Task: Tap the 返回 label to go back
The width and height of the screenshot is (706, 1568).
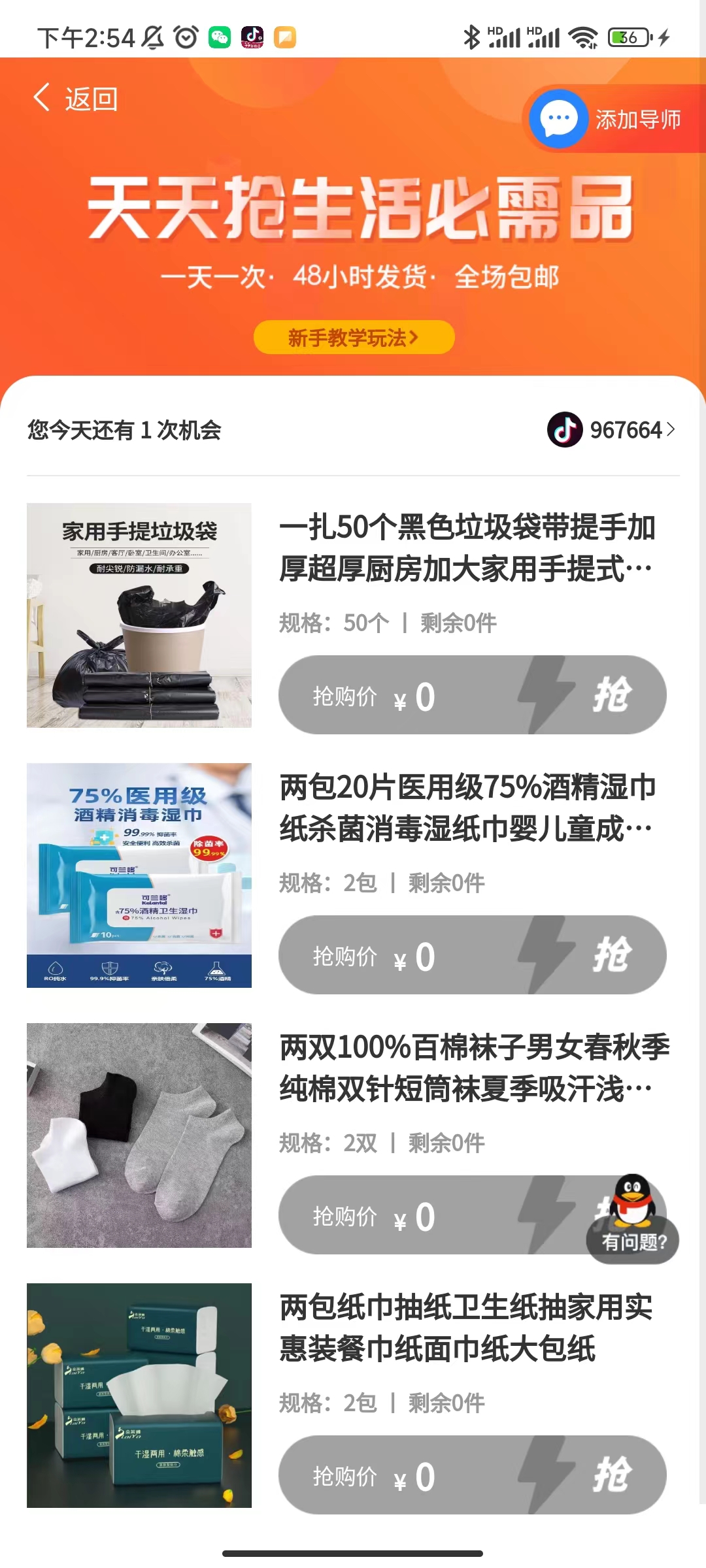Action: pyautogui.click(x=90, y=98)
